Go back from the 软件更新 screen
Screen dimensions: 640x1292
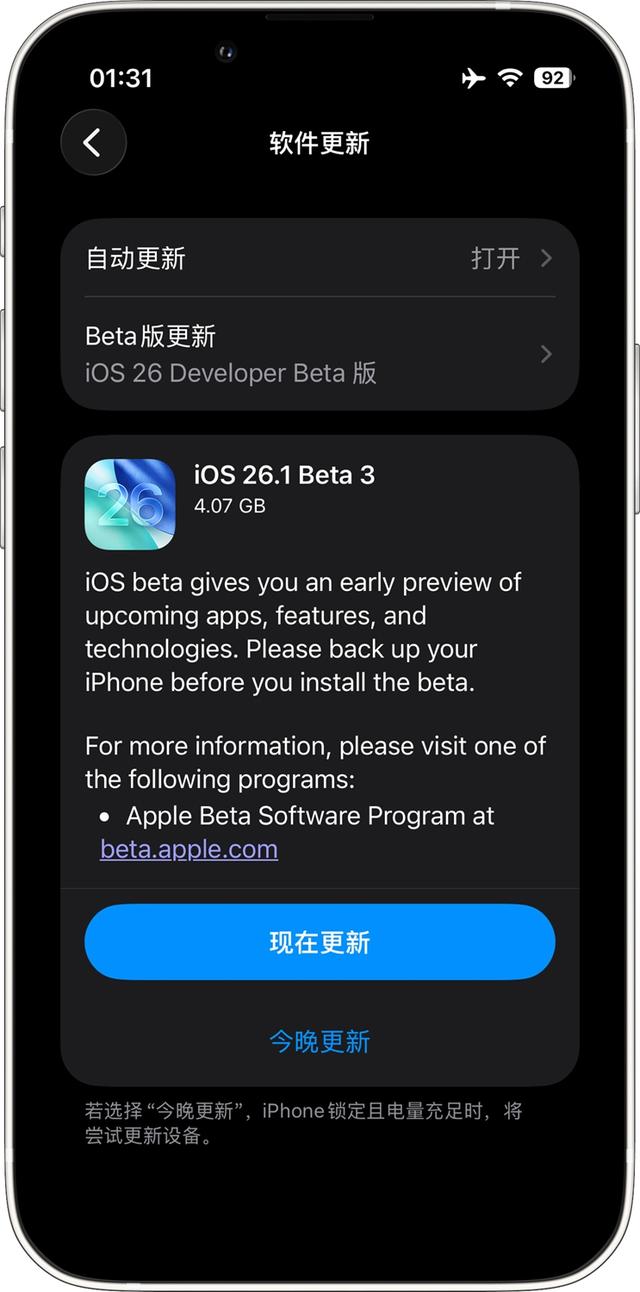[93, 143]
